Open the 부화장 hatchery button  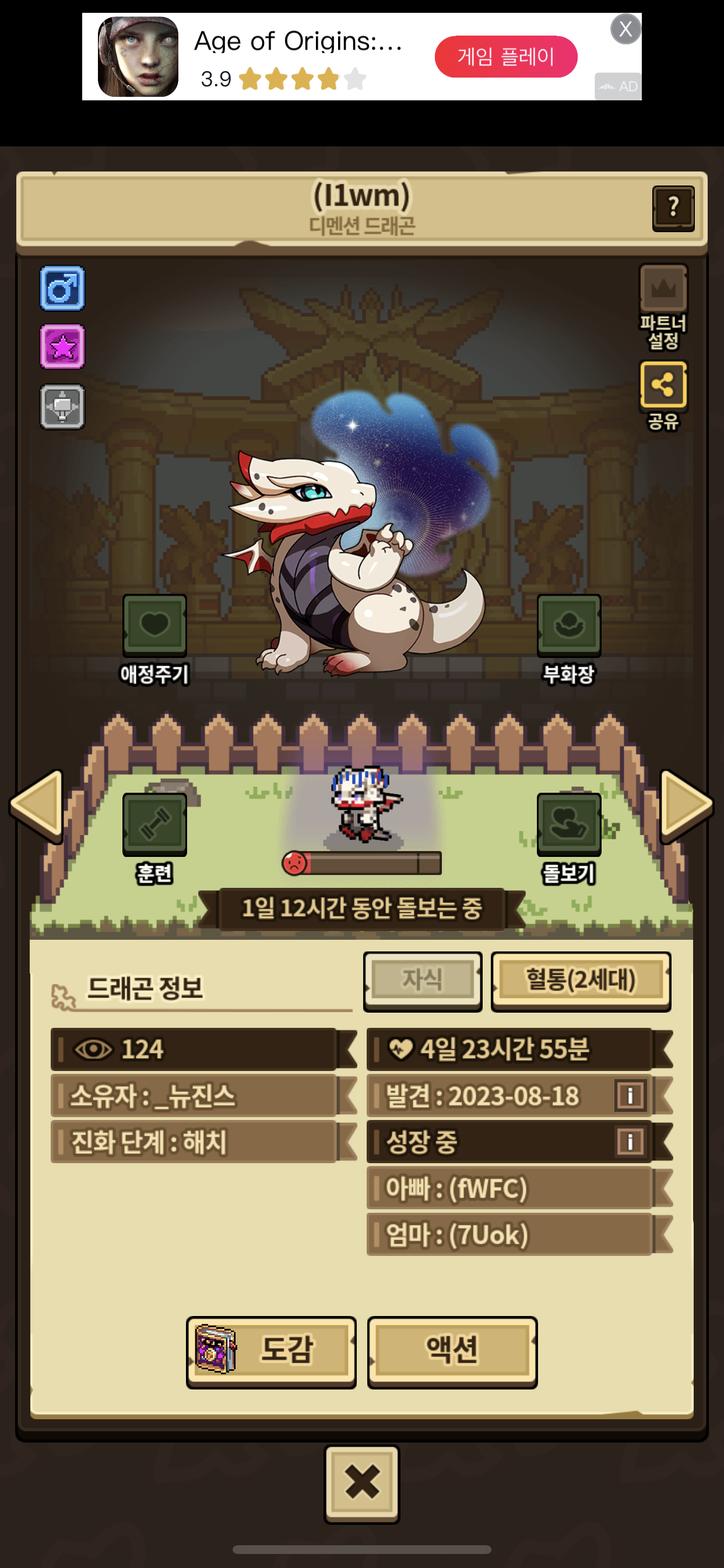point(569,625)
